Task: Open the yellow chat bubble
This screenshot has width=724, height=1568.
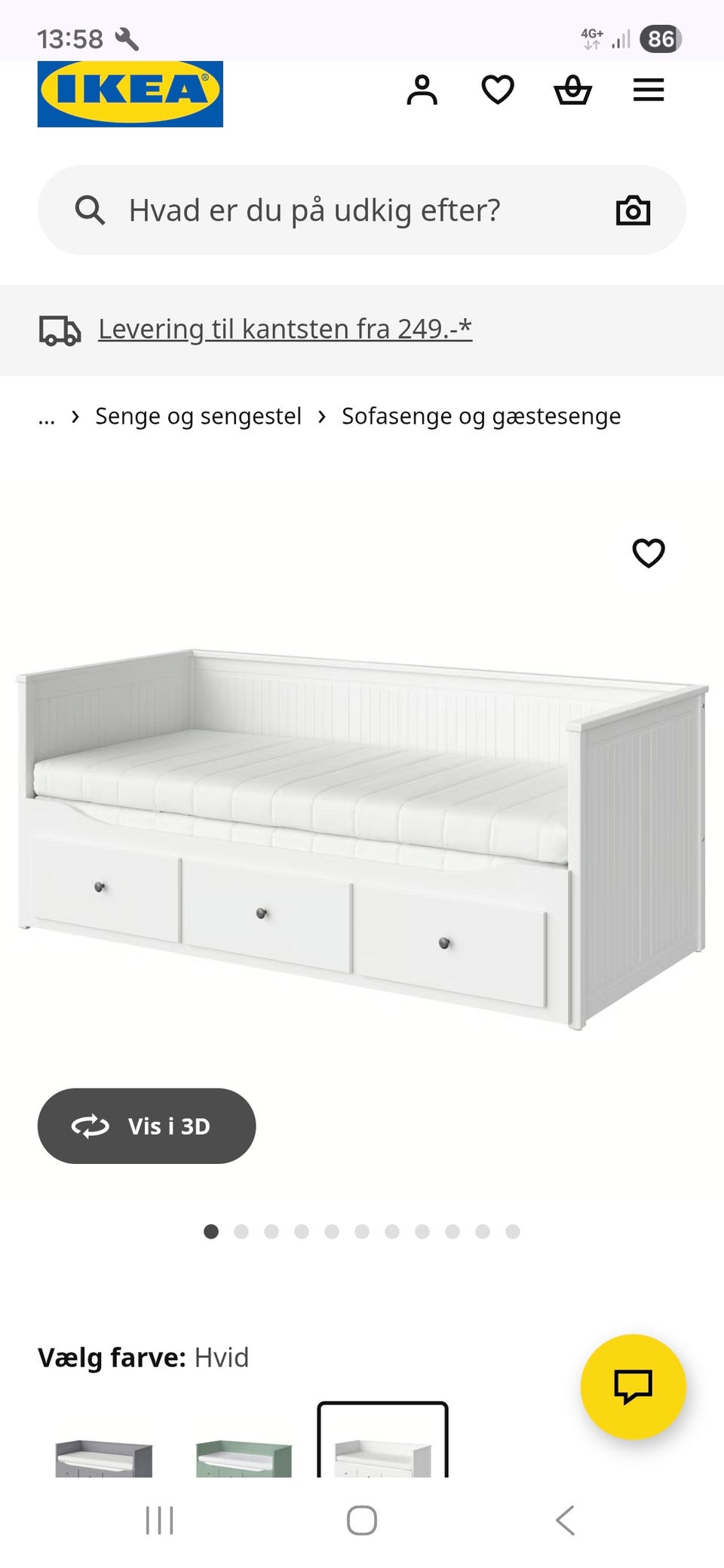Action: click(x=633, y=1386)
